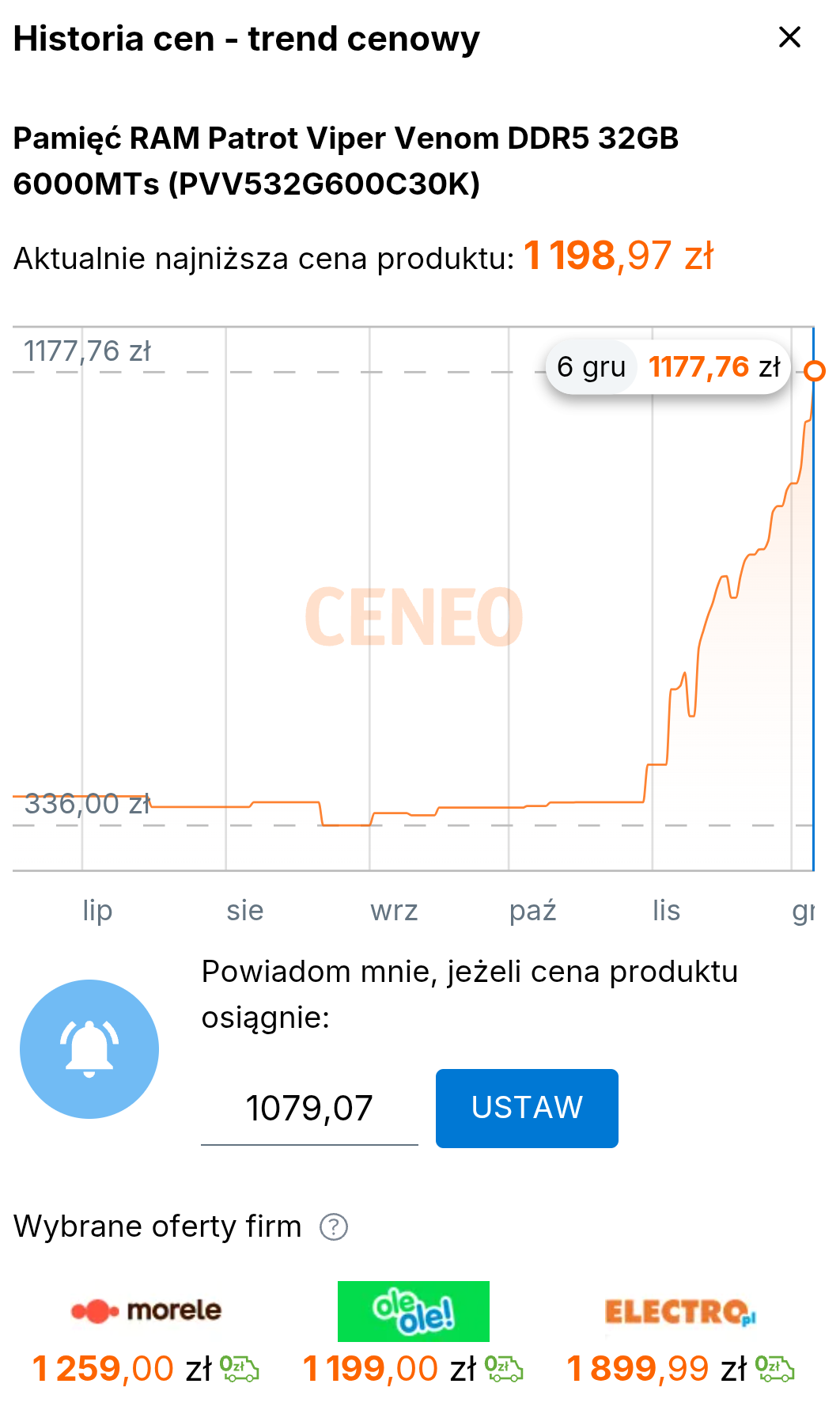The image size is (840, 1414).
Task: Edit the 1079,07 alert price field
Action: click(309, 1108)
